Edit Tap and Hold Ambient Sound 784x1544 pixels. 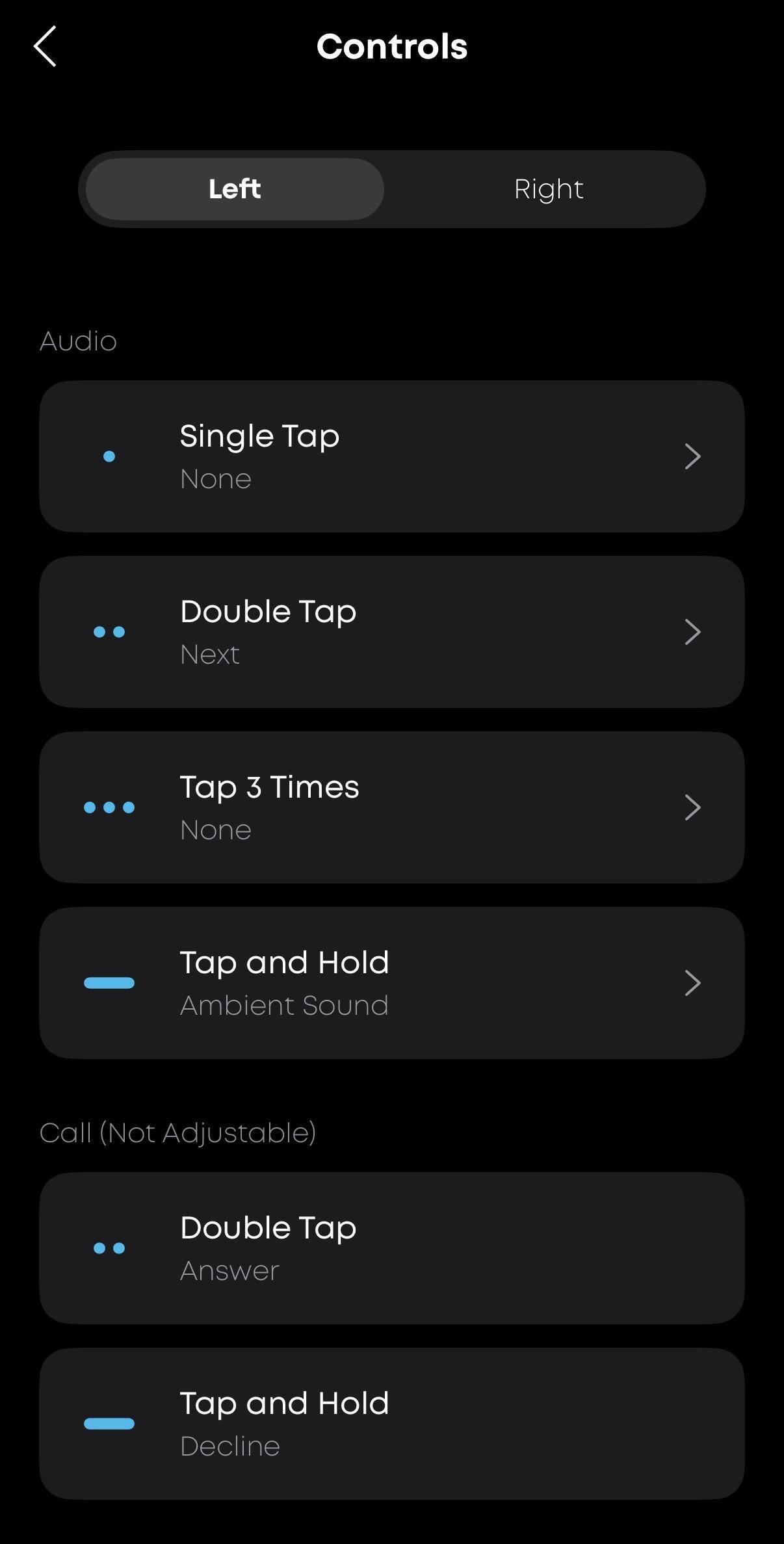click(x=391, y=983)
